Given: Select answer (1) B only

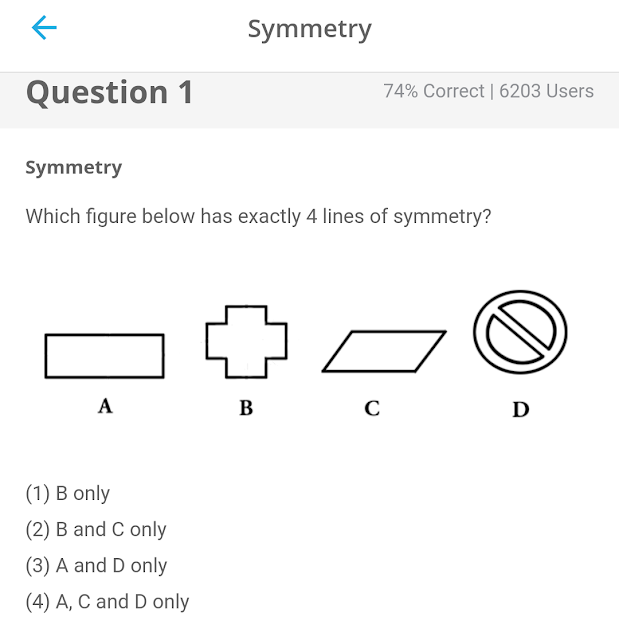Looking at the screenshot, I should (68, 493).
